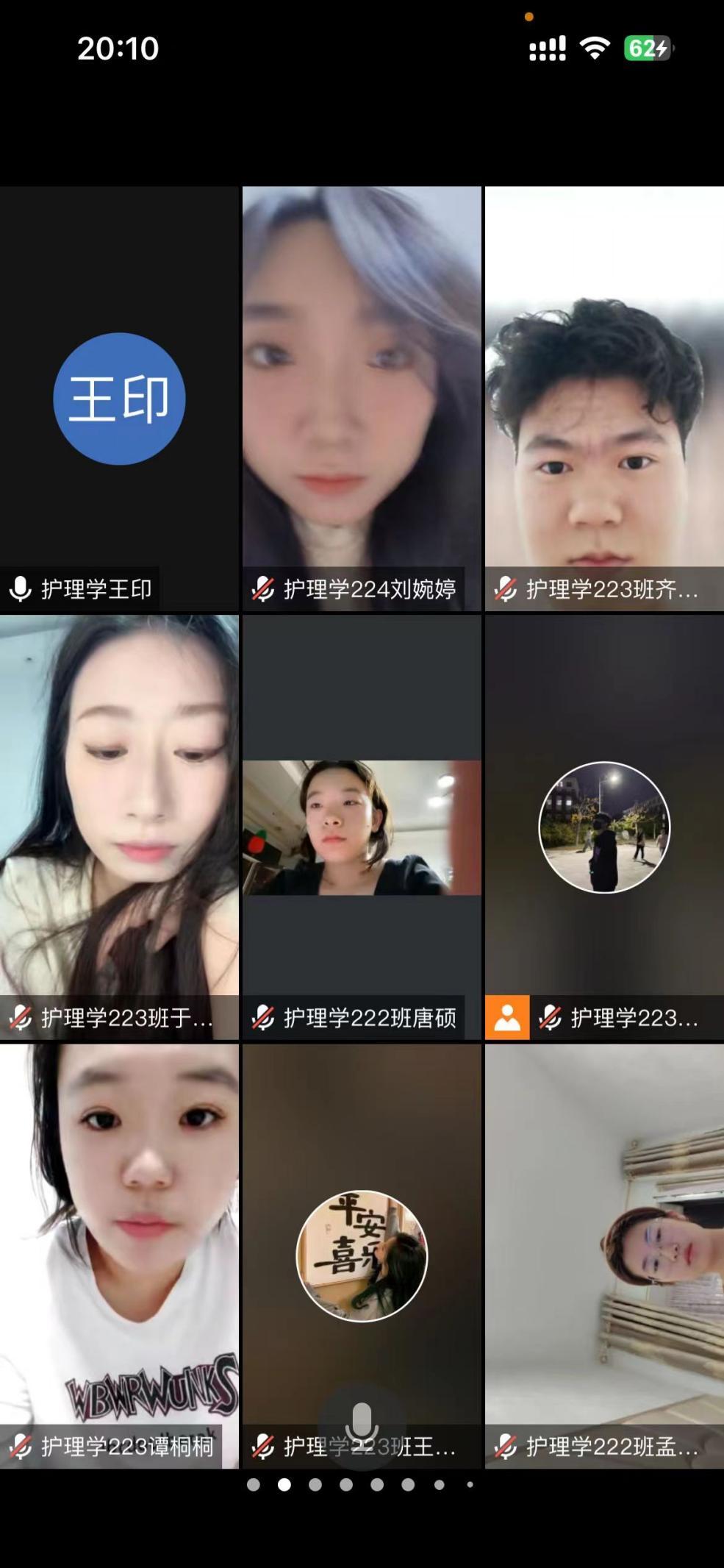This screenshot has height=1568, width=724.
Task: Open the 护理学224刘婉婷 video tile
Action: pos(362,398)
